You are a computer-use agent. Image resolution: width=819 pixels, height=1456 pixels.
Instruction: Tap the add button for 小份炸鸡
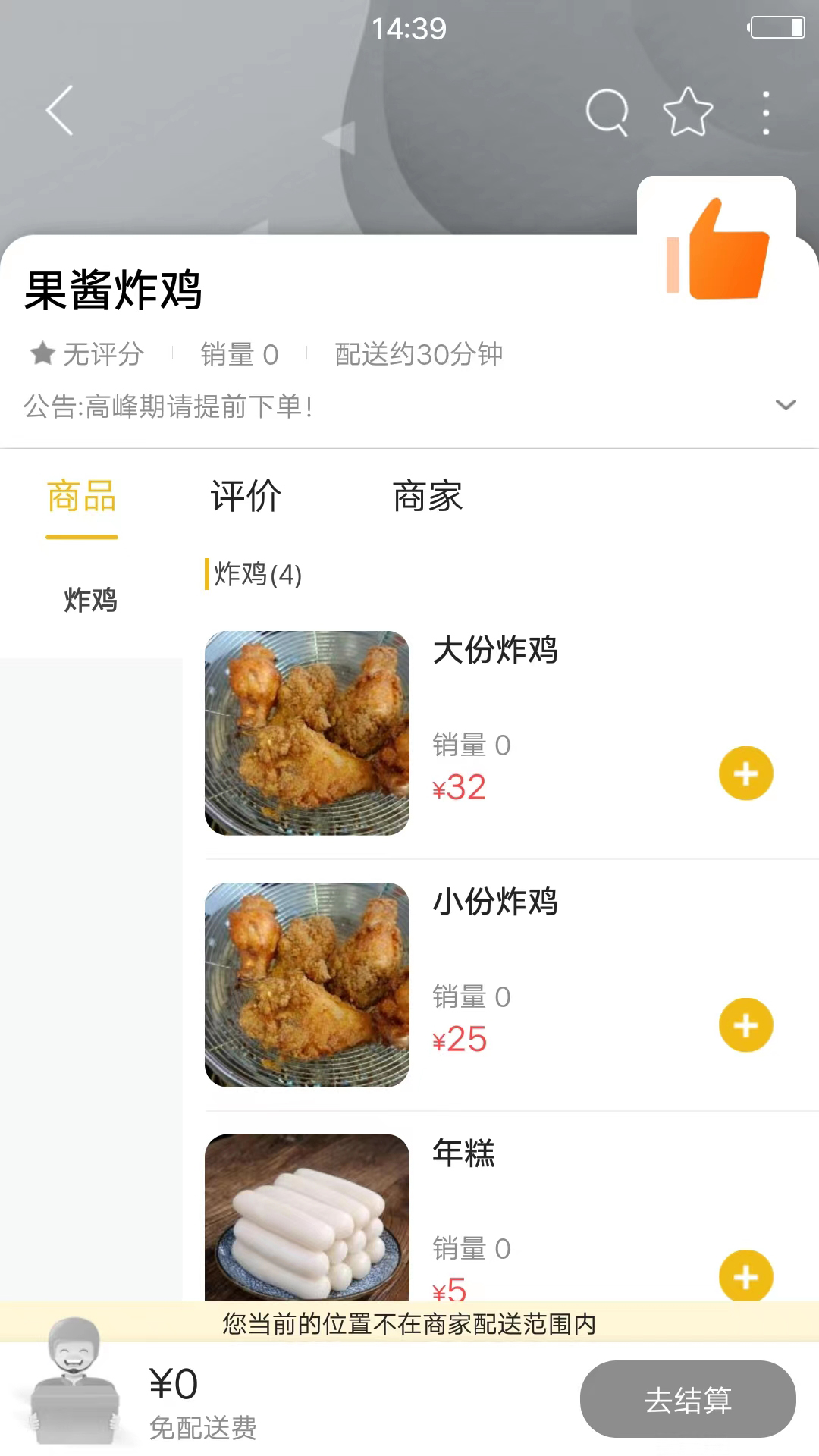(x=745, y=1023)
